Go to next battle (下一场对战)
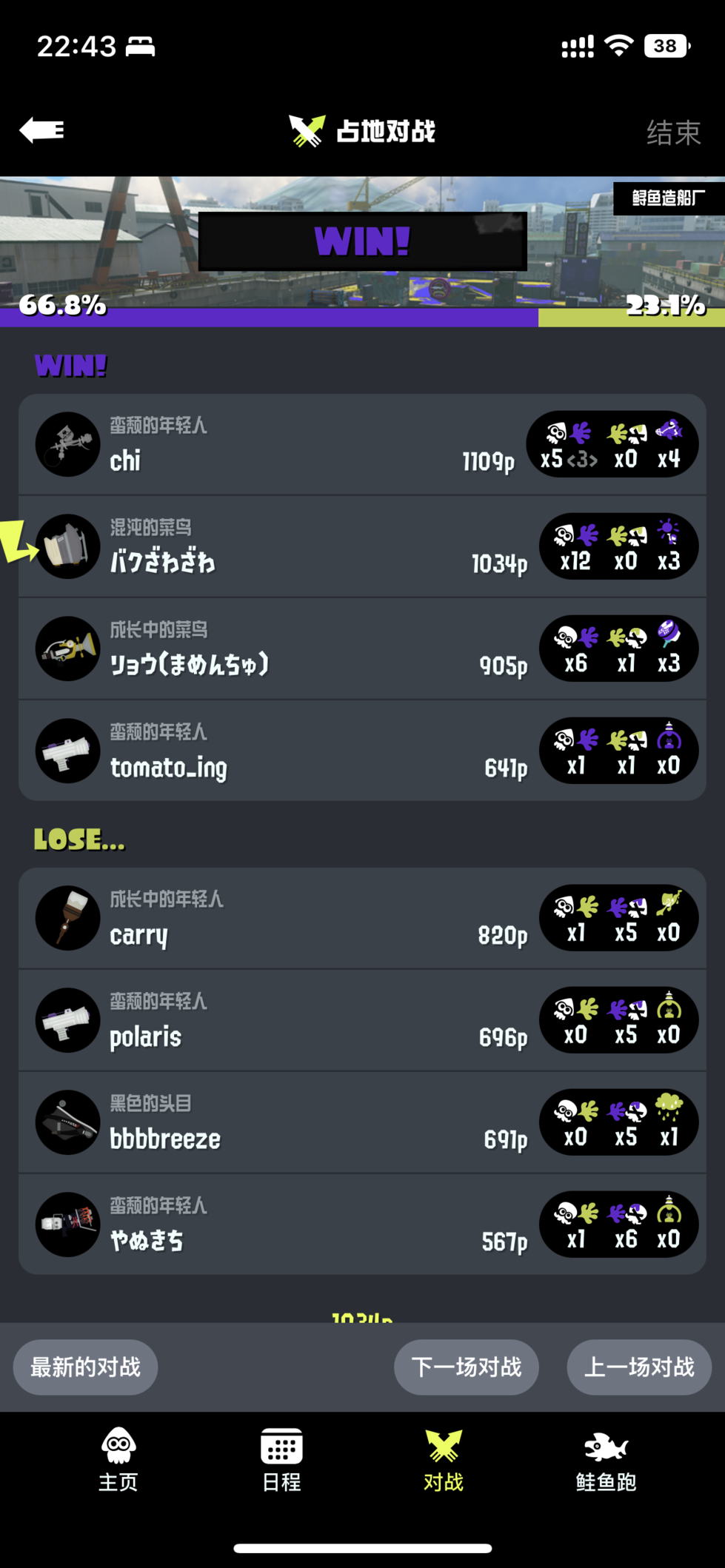This screenshot has height=1568, width=725. (x=466, y=1367)
